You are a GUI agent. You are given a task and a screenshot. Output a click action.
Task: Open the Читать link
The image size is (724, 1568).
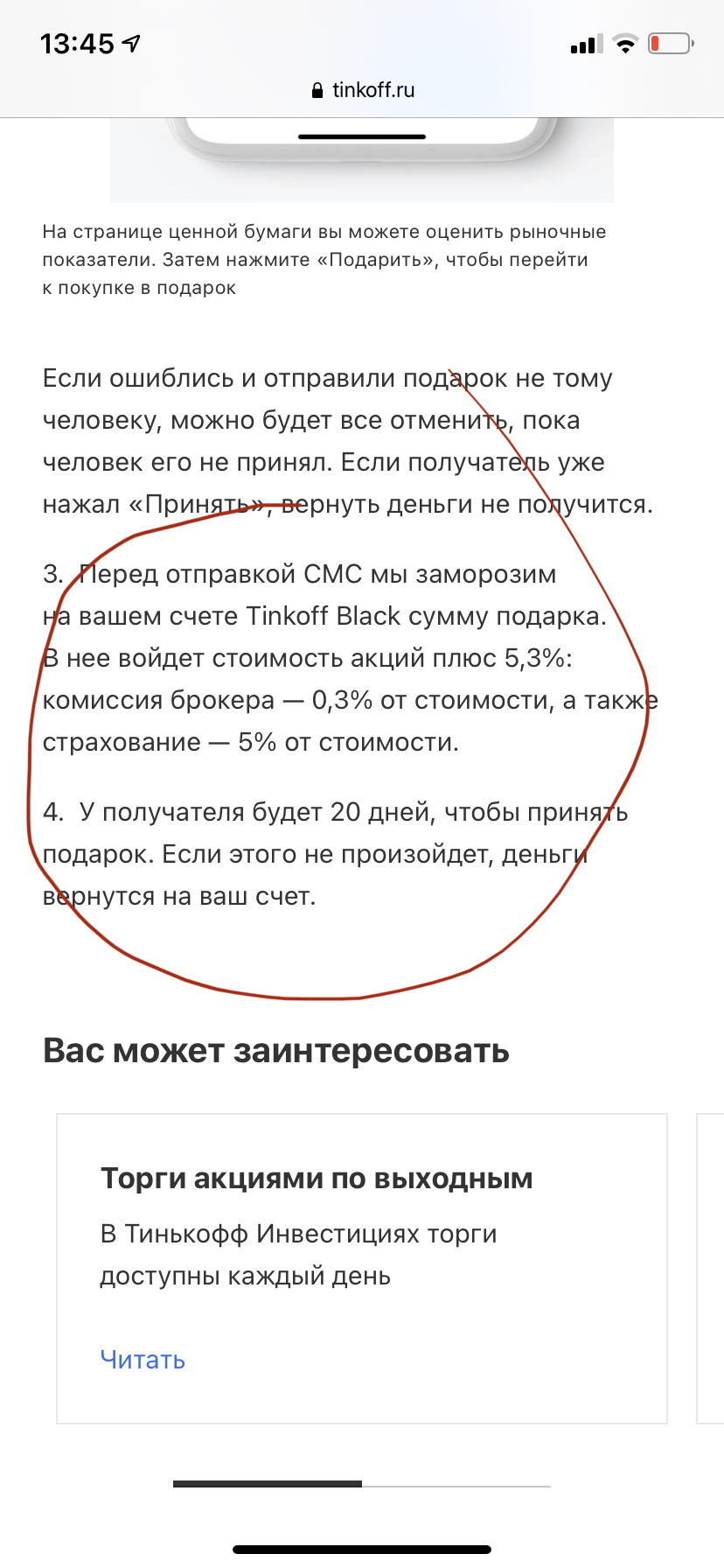[143, 1359]
